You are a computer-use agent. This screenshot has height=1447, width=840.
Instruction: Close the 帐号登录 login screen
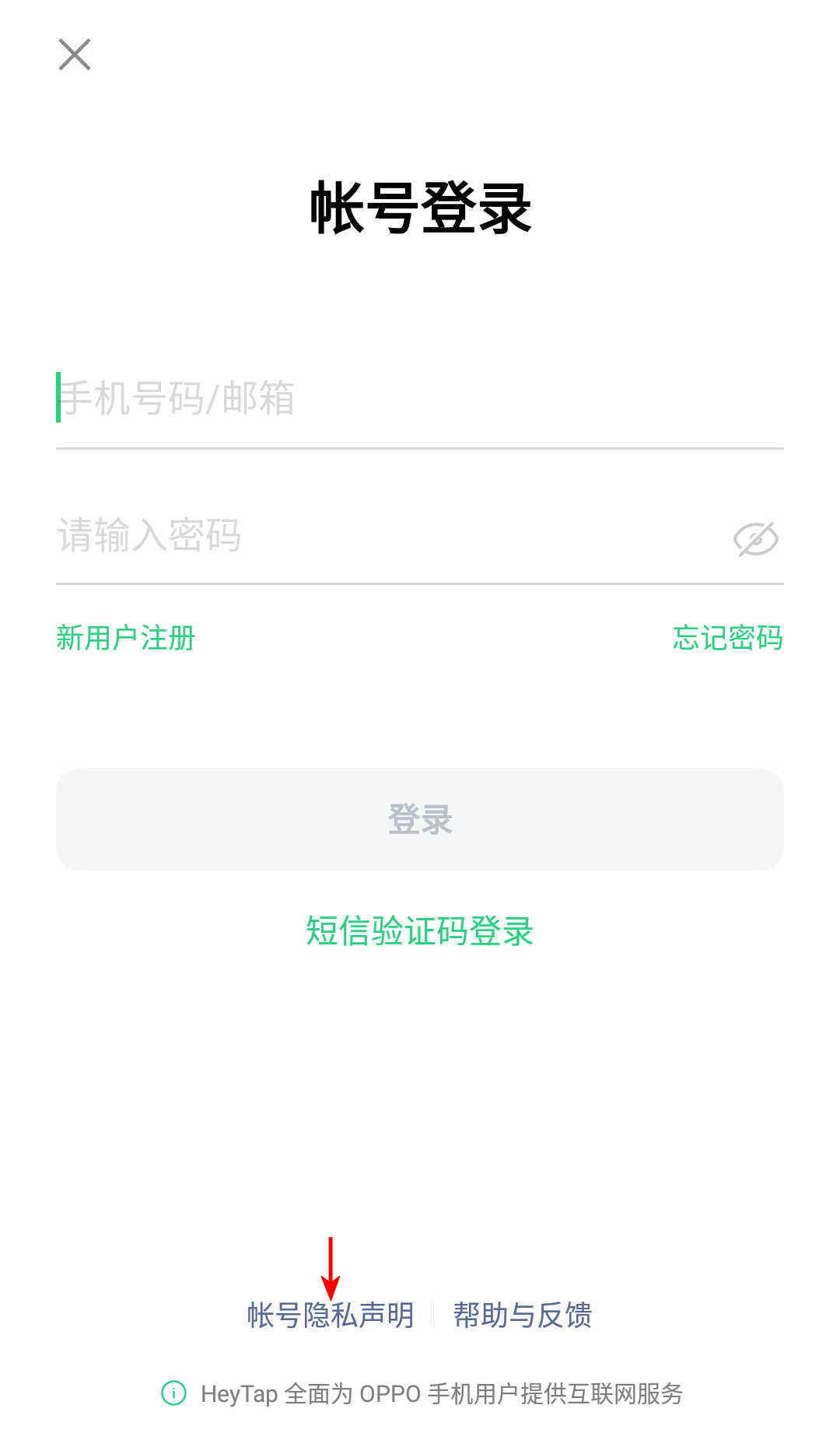pos(75,54)
